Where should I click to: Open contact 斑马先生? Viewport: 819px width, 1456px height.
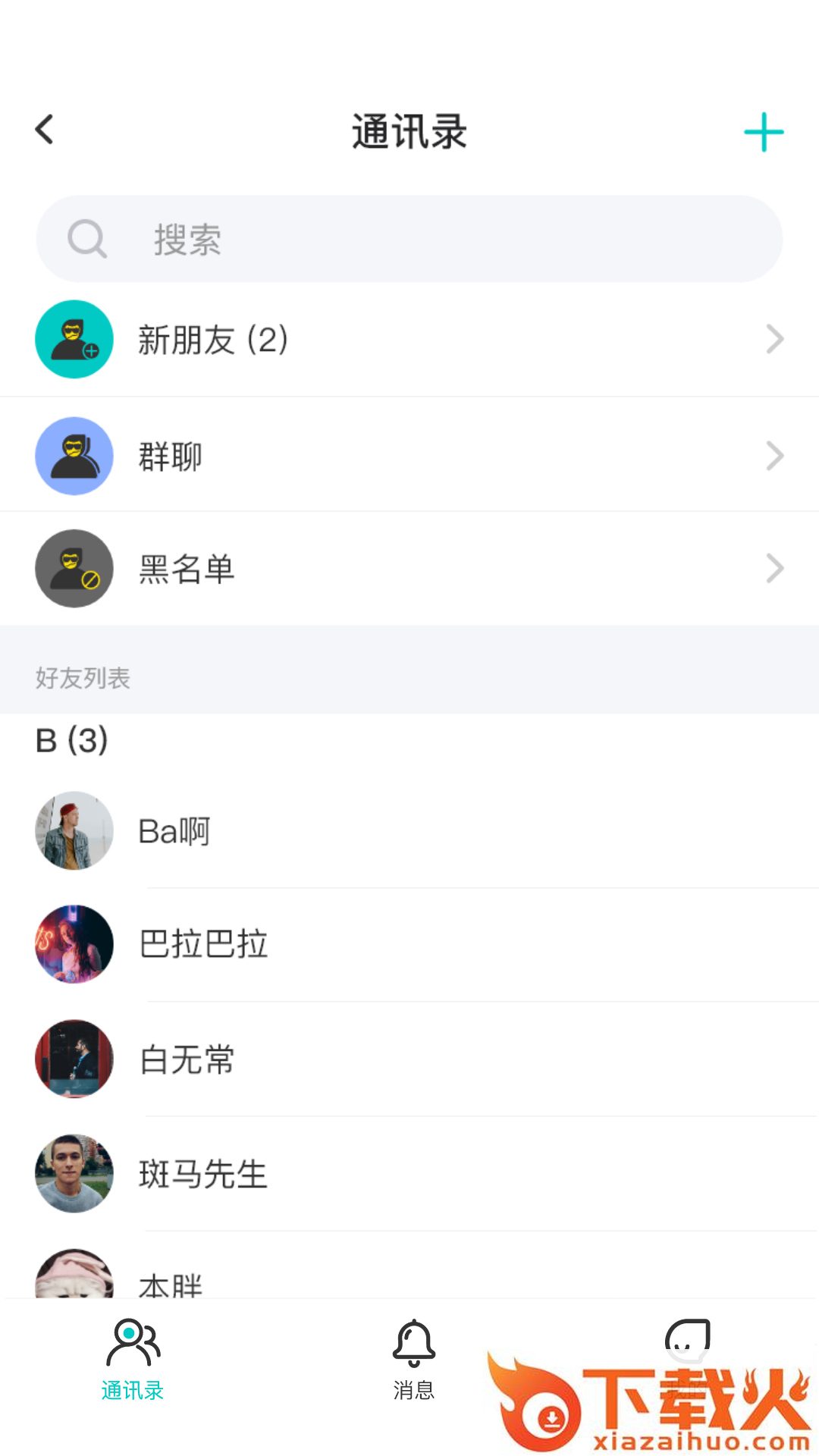(x=409, y=1174)
